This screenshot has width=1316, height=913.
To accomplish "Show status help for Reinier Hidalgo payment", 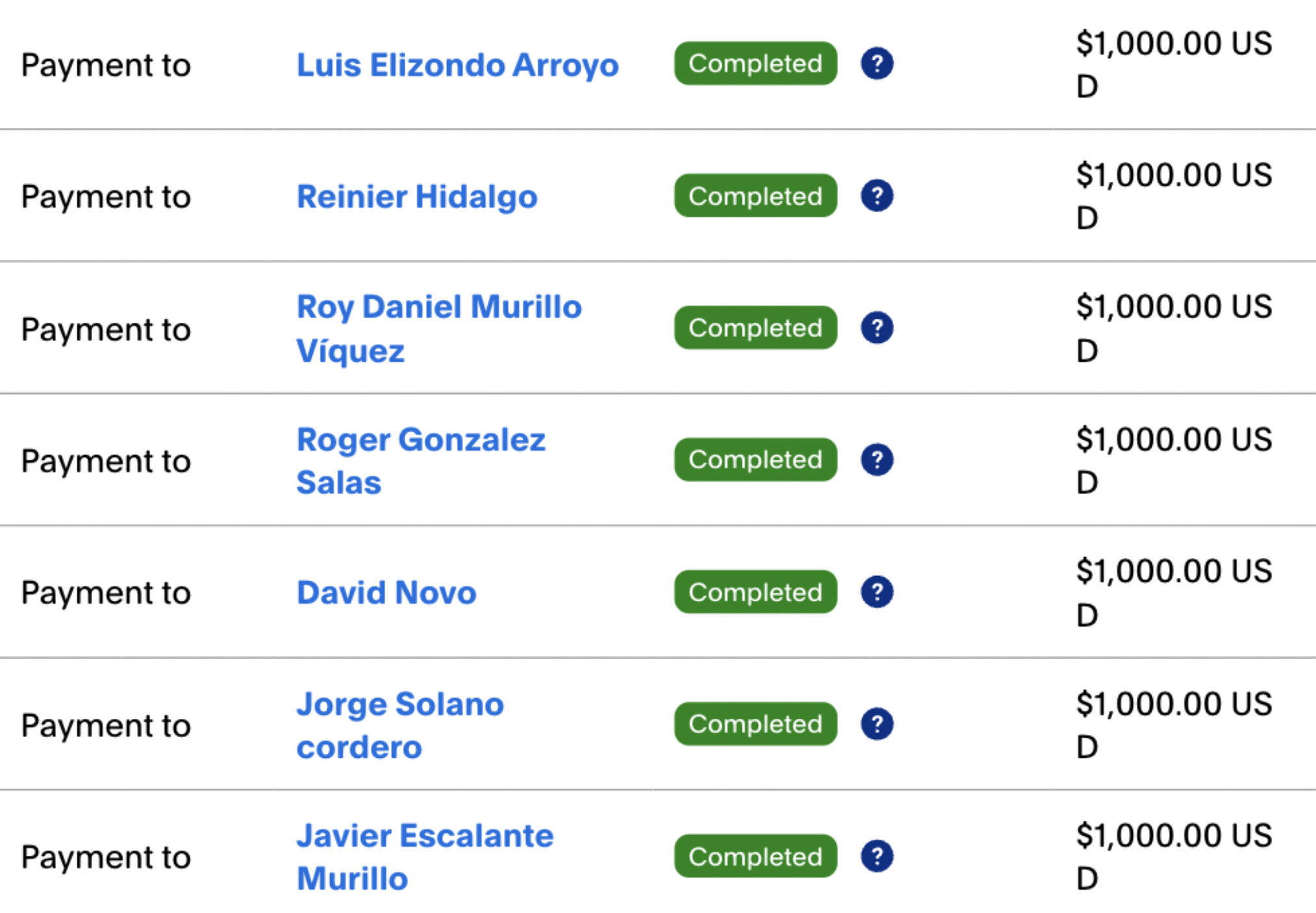I will [x=877, y=195].
